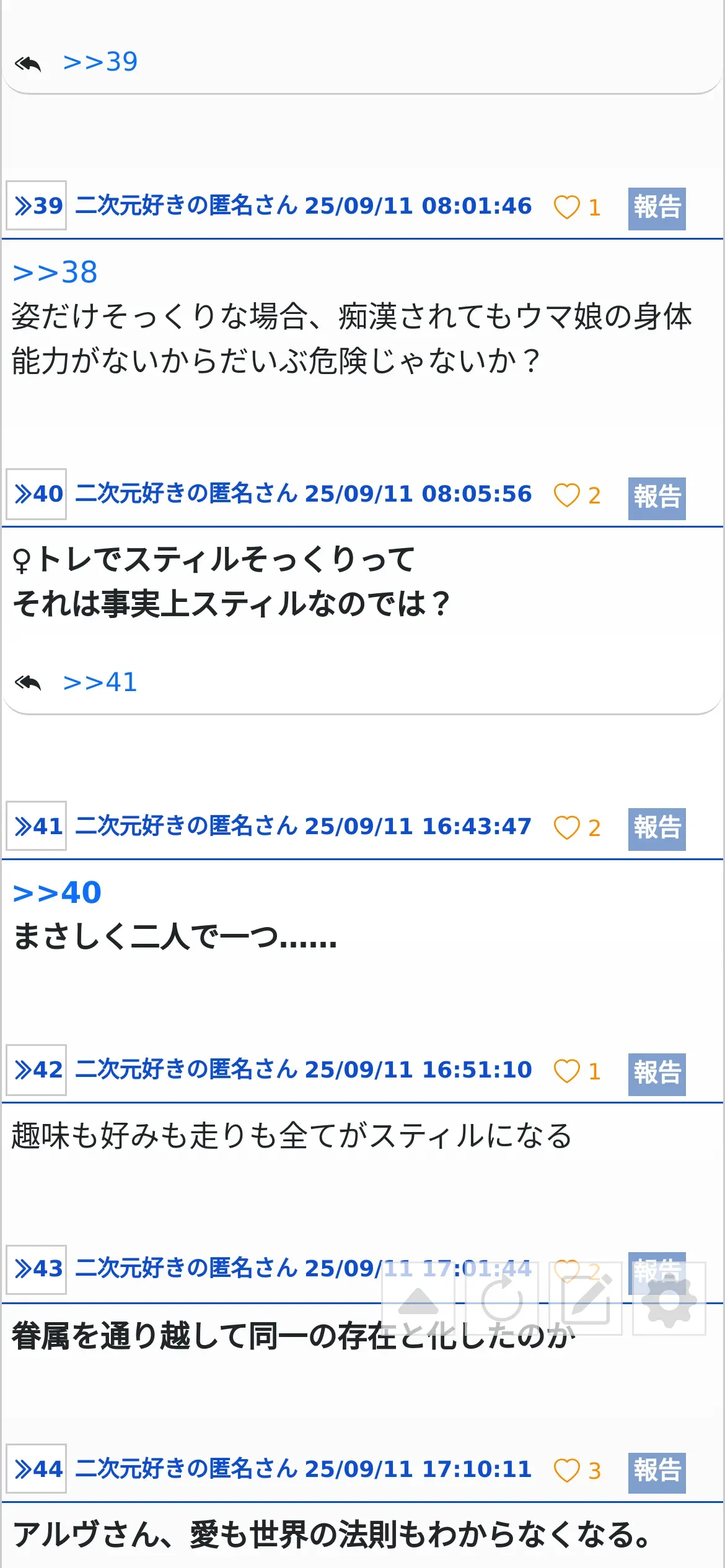Like post 42 with the heart
This screenshot has height=1568, width=725.
tap(566, 1071)
